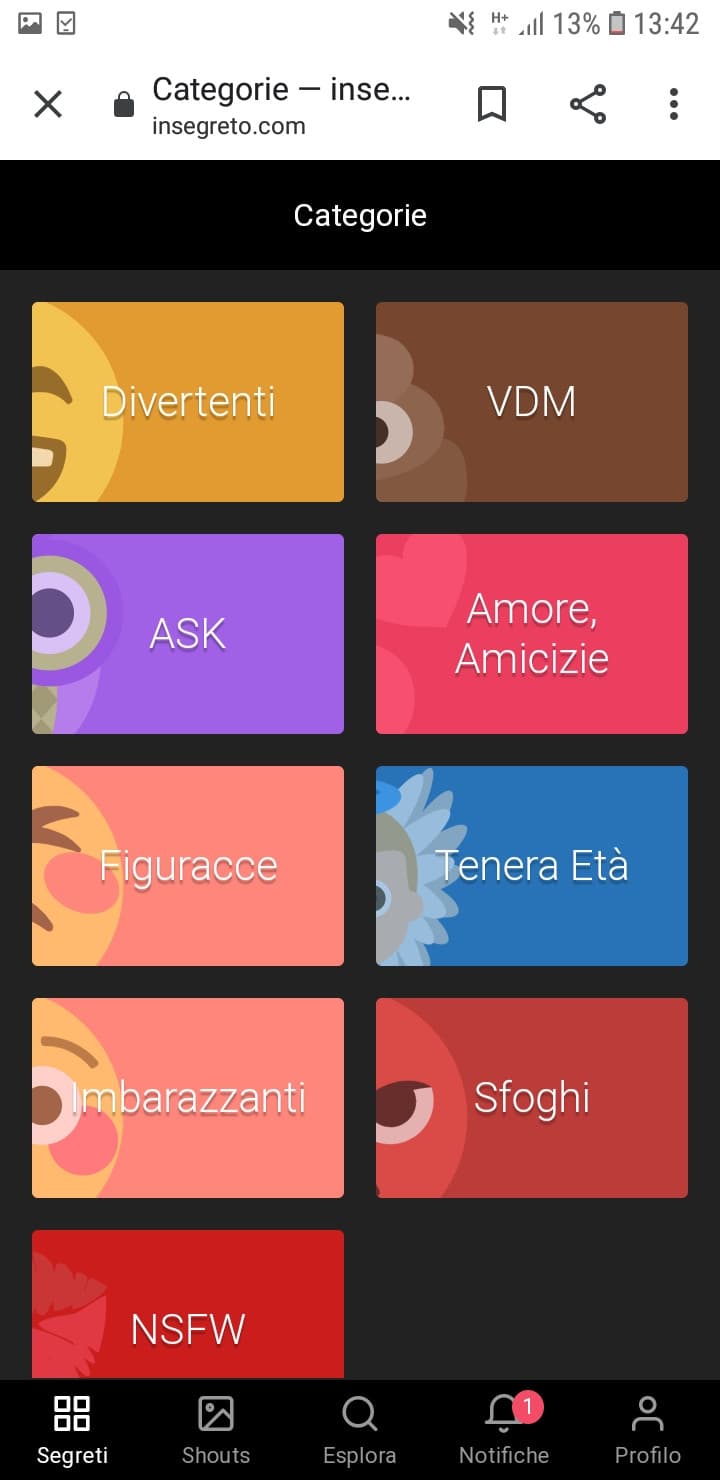Open the Sfoghi category
Image resolution: width=720 pixels, height=1480 pixels.
(x=532, y=1098)
